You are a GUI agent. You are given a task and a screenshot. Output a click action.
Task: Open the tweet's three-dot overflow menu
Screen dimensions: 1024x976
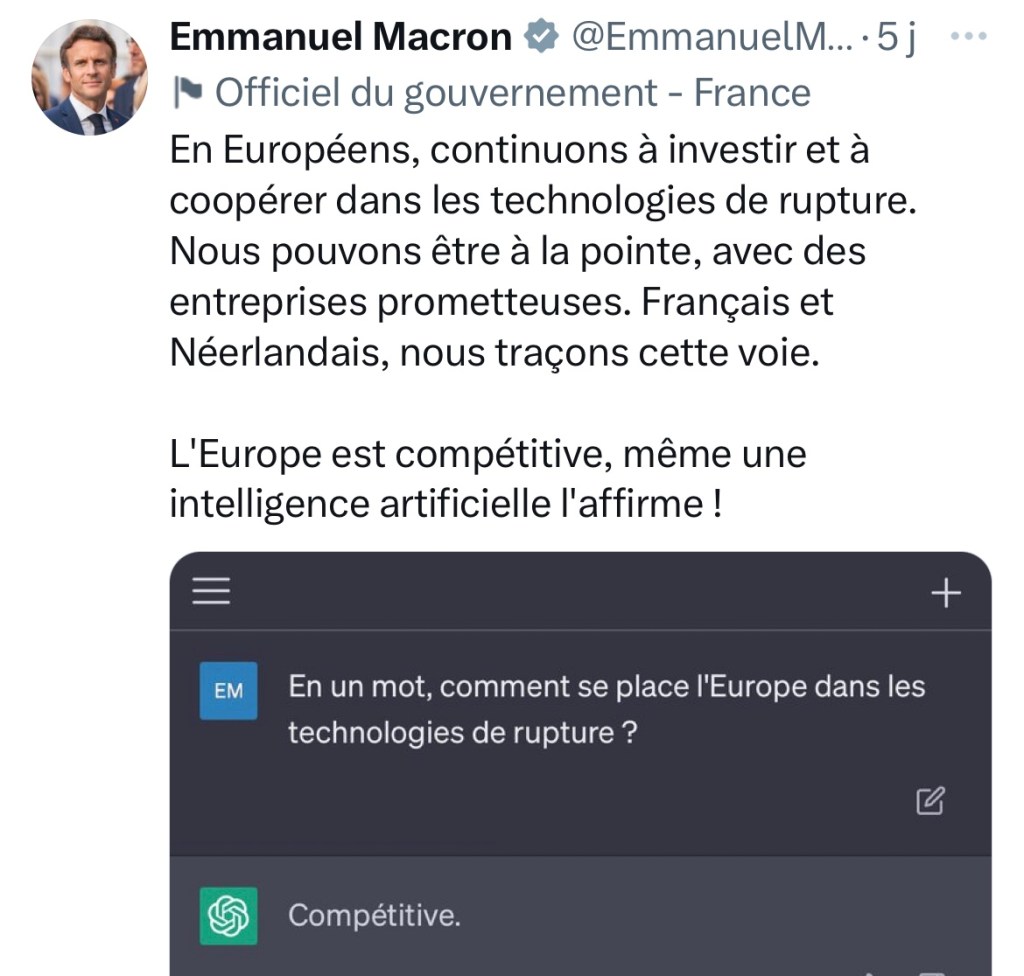(966, 37)
